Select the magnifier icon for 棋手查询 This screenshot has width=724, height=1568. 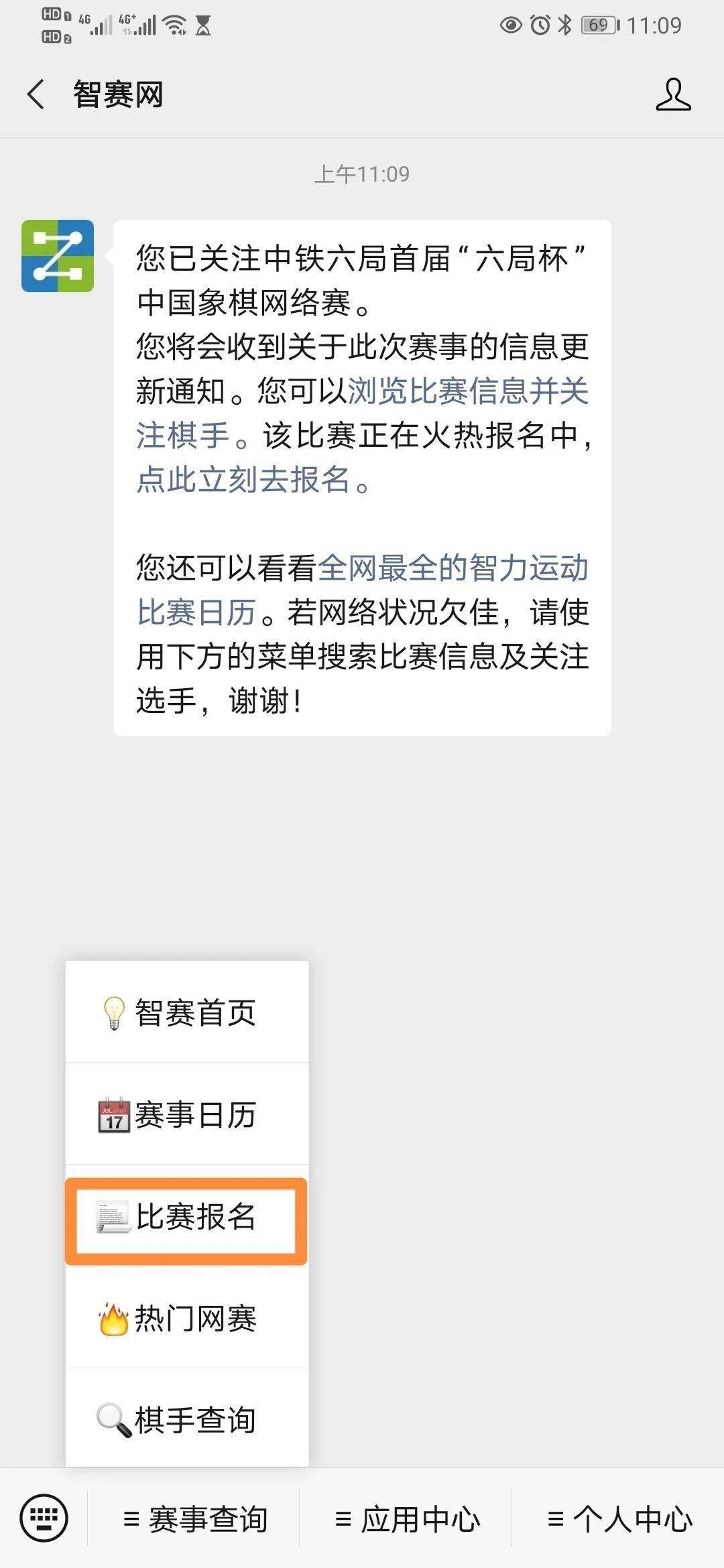click(x=113, y=1421)
